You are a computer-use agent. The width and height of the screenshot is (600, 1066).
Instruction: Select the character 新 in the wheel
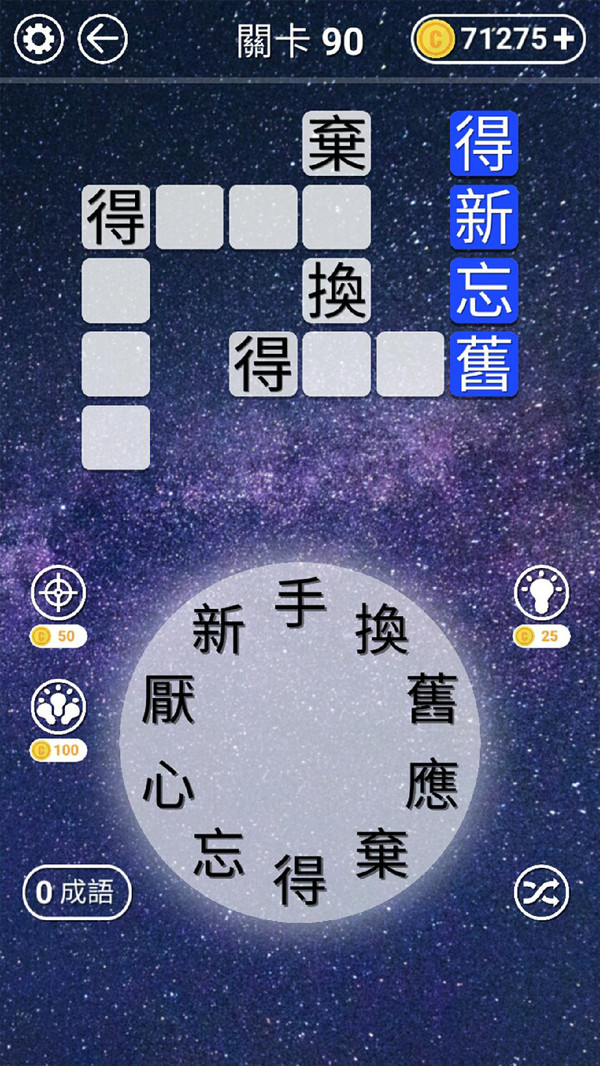(x=218, y=630)
